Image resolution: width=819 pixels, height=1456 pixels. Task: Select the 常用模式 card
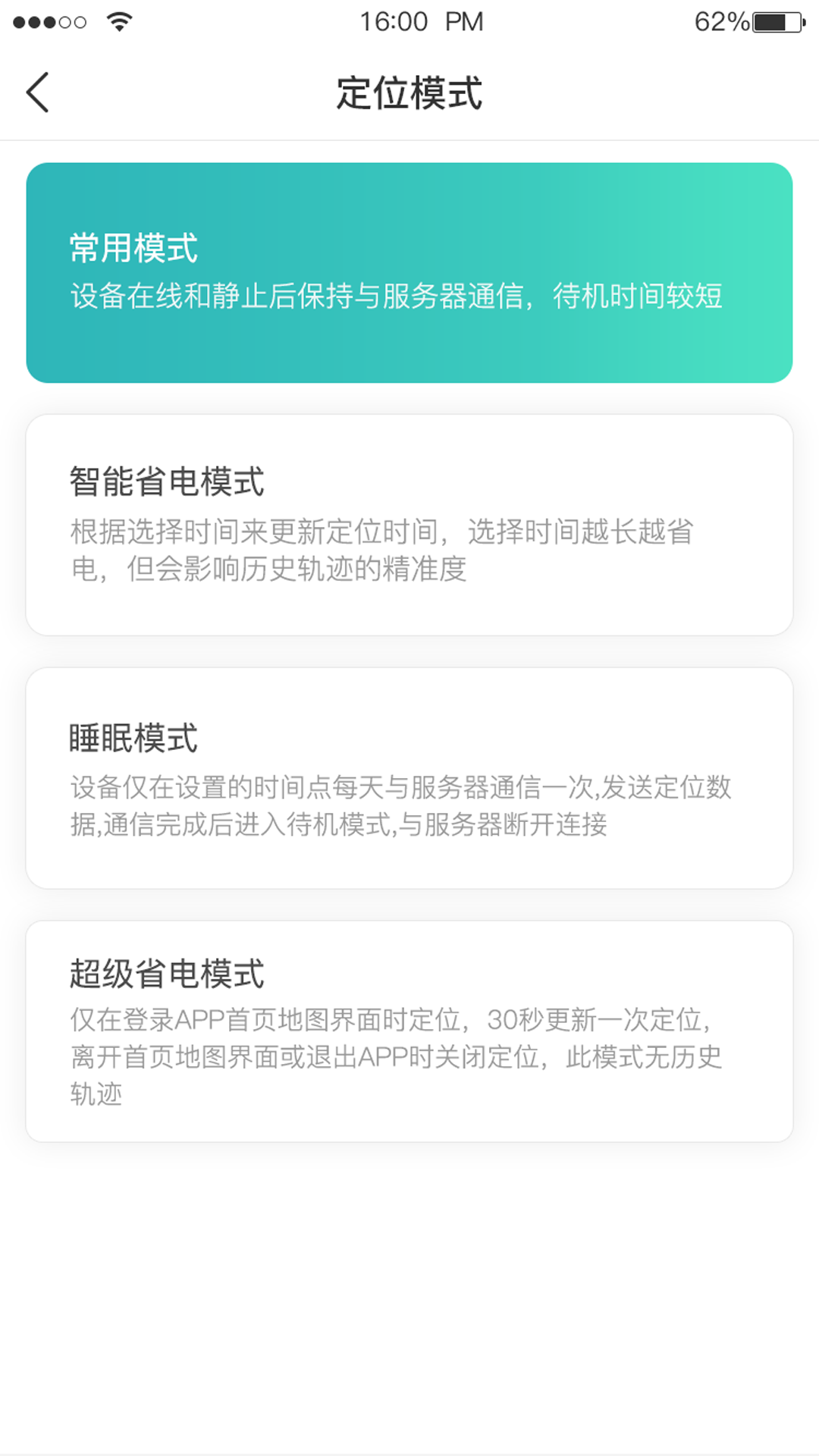409,273
